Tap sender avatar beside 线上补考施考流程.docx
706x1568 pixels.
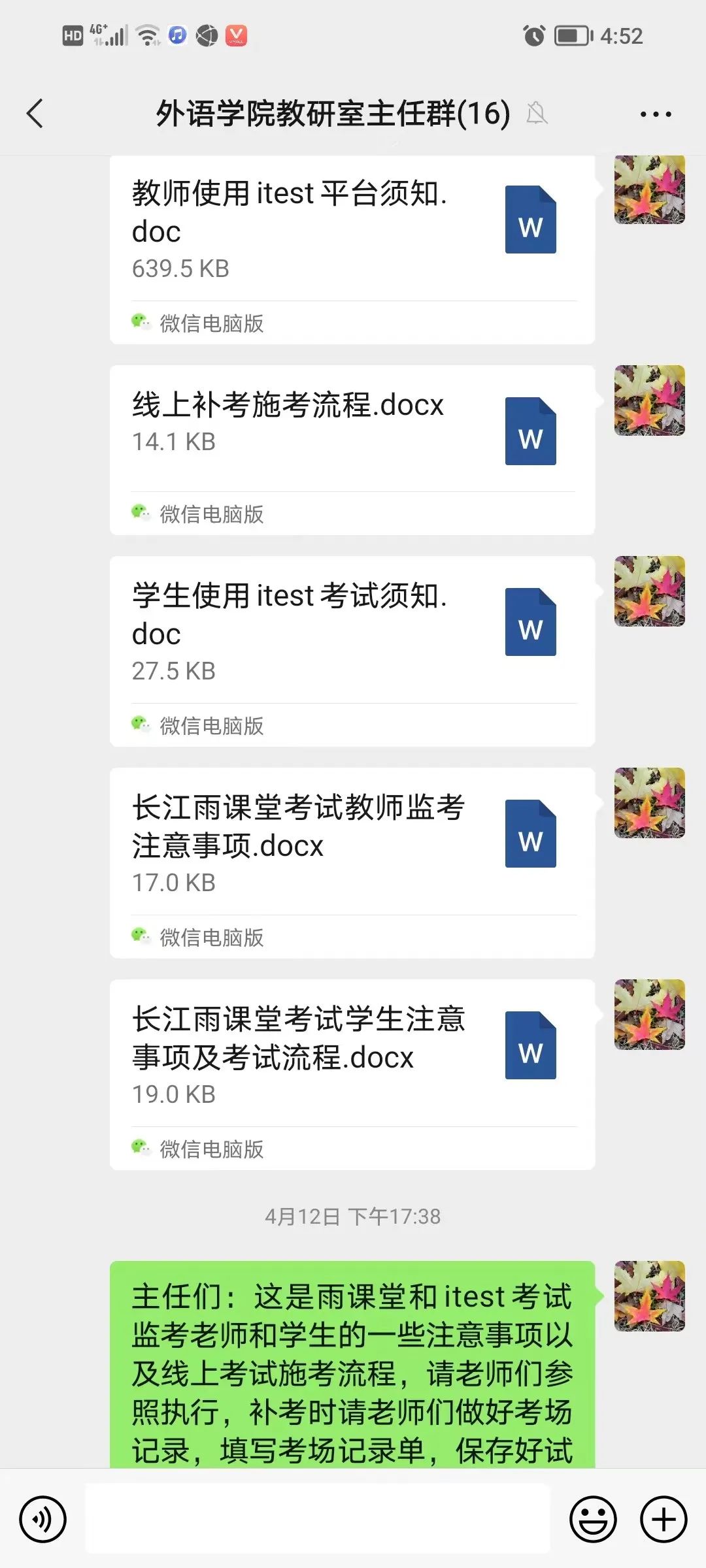click(649, 400)
